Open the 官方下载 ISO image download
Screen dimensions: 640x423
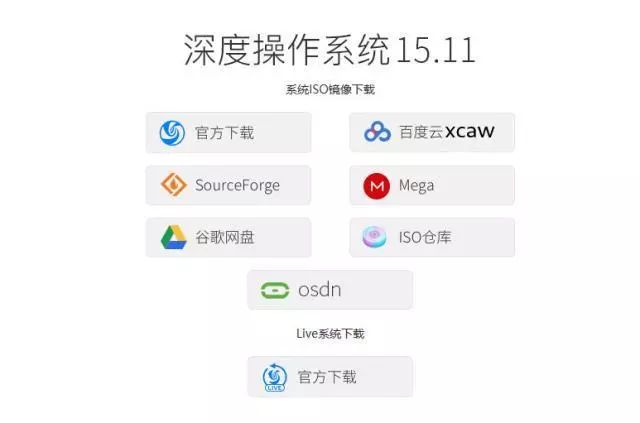[x=228, y=132]
